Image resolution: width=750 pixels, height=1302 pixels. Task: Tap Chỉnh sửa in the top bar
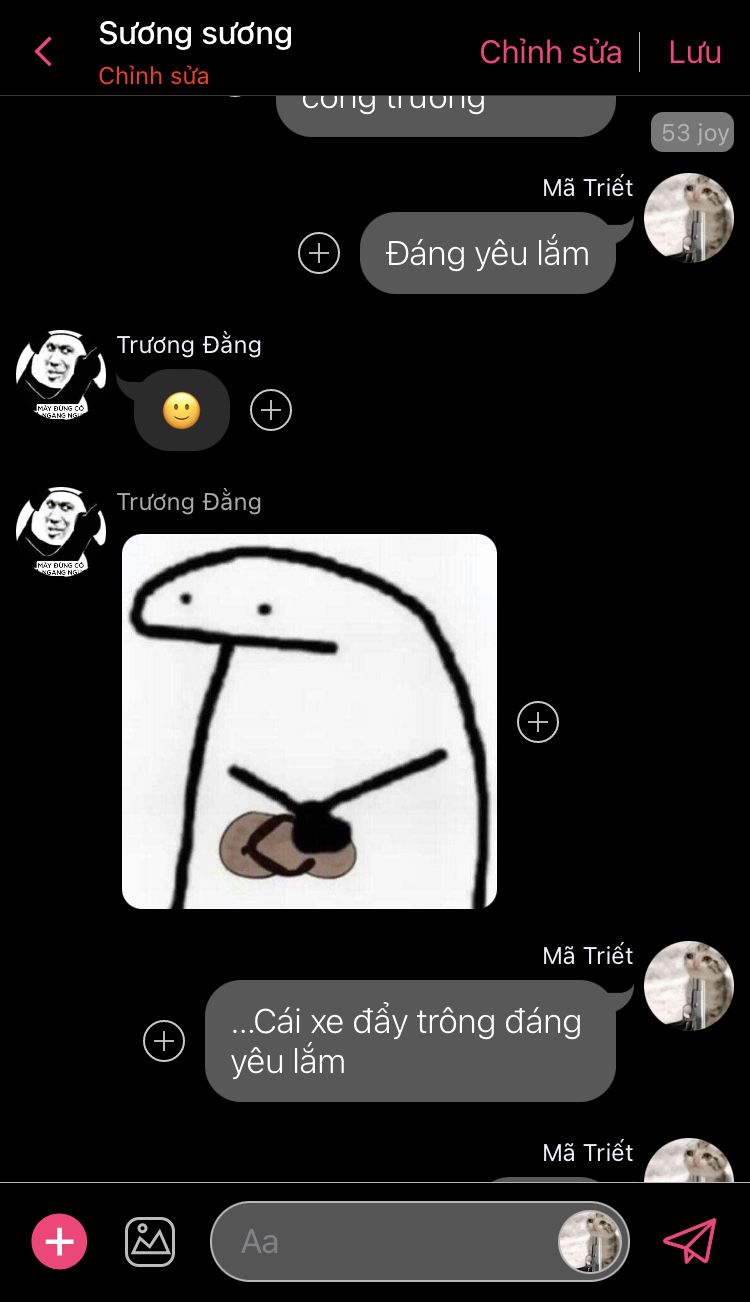[x=550, y=52]
